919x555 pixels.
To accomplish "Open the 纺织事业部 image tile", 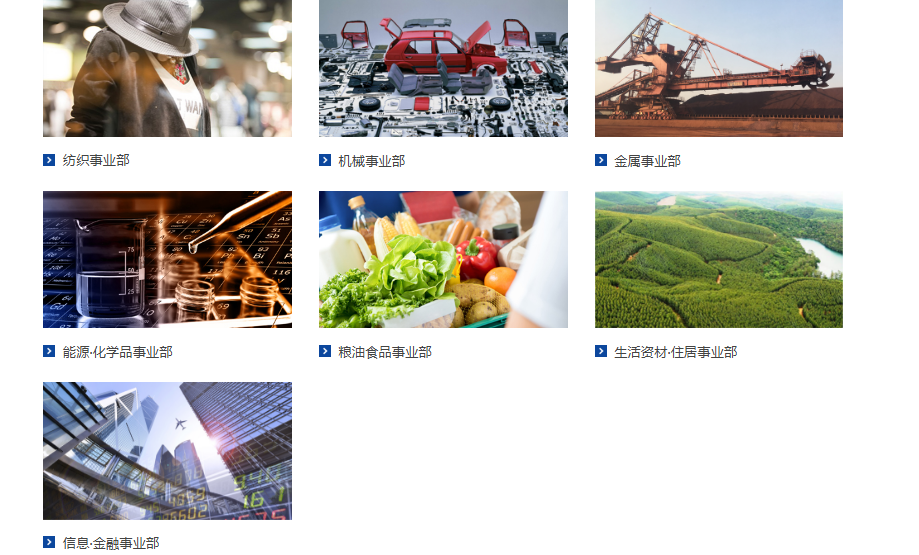I will 167,68.
